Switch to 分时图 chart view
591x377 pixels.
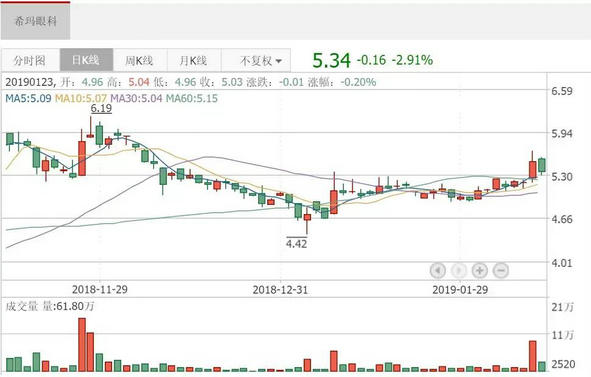(x=30, y=60)
